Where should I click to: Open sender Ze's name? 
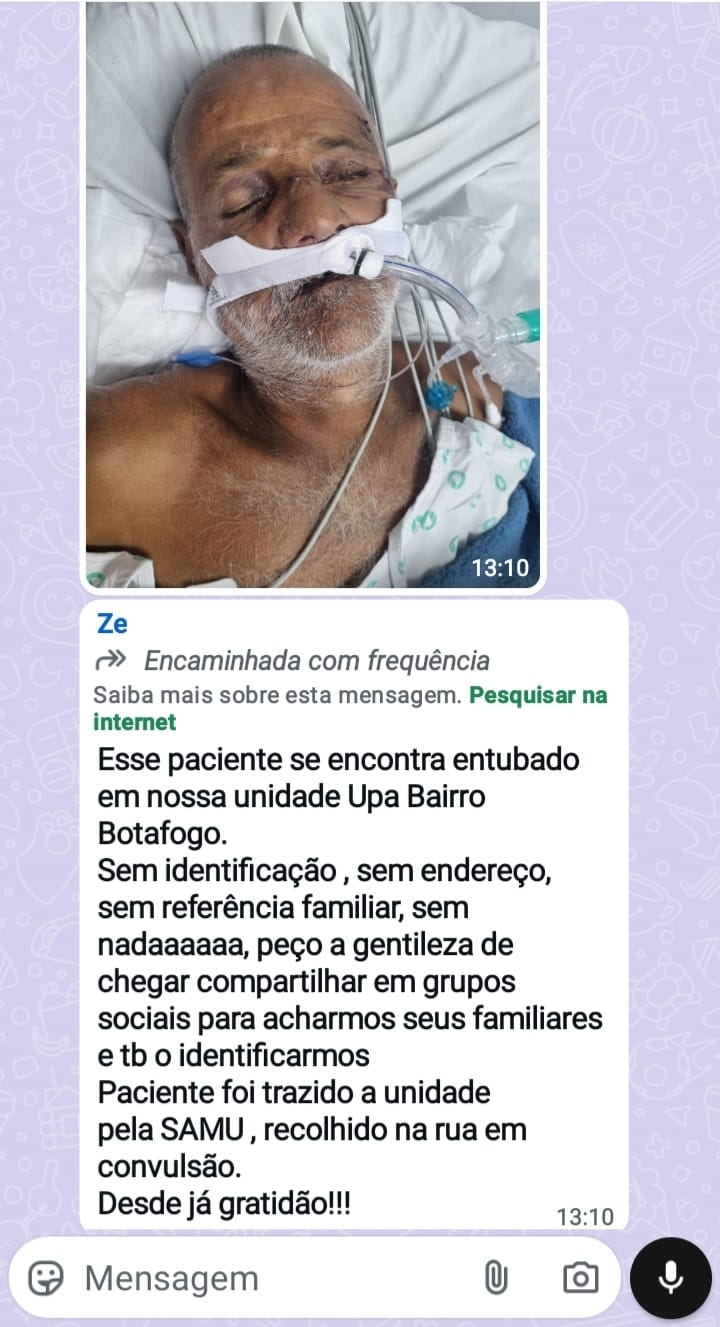tap(112, 623)
